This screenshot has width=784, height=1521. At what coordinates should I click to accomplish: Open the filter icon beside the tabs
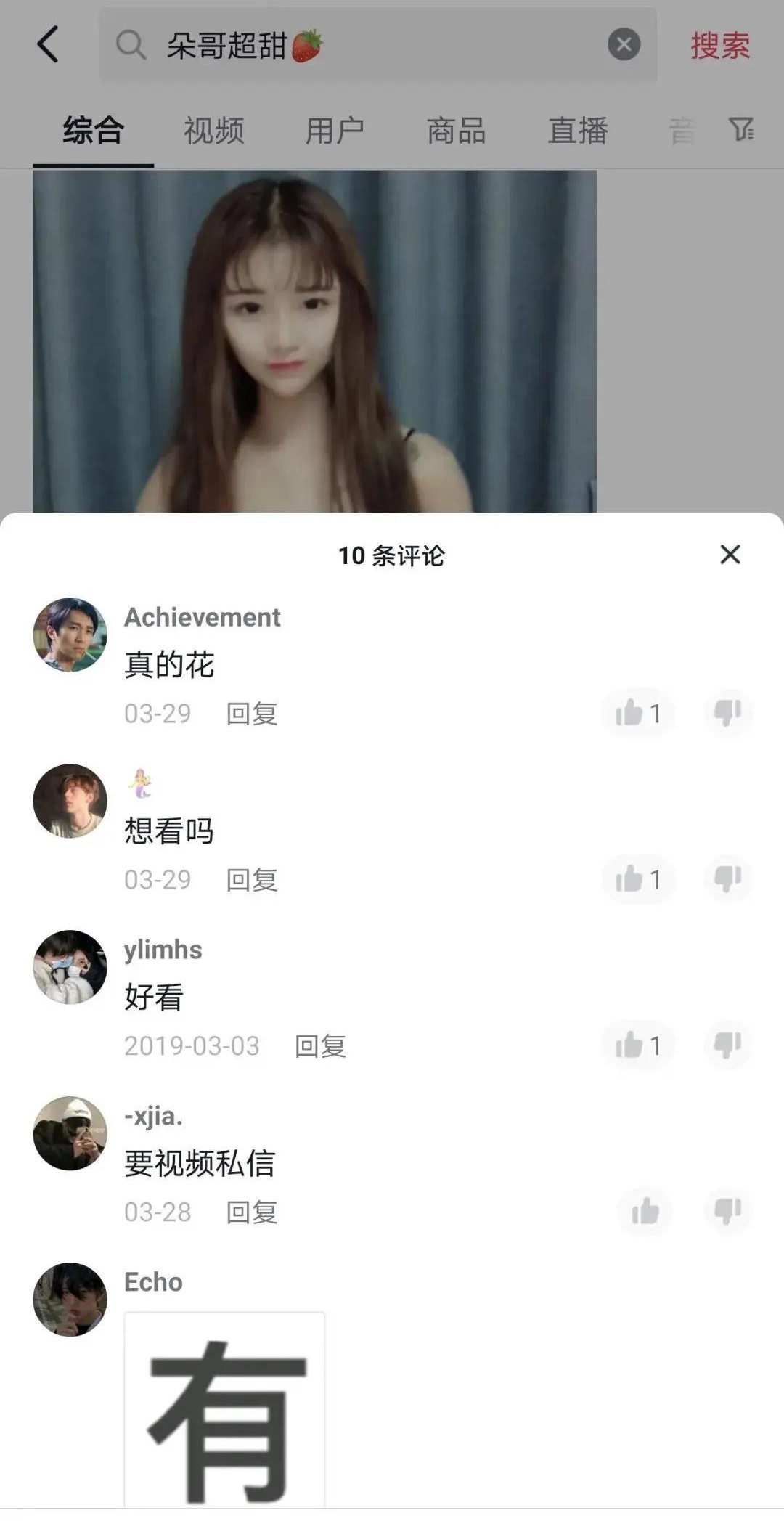(741, 130)
